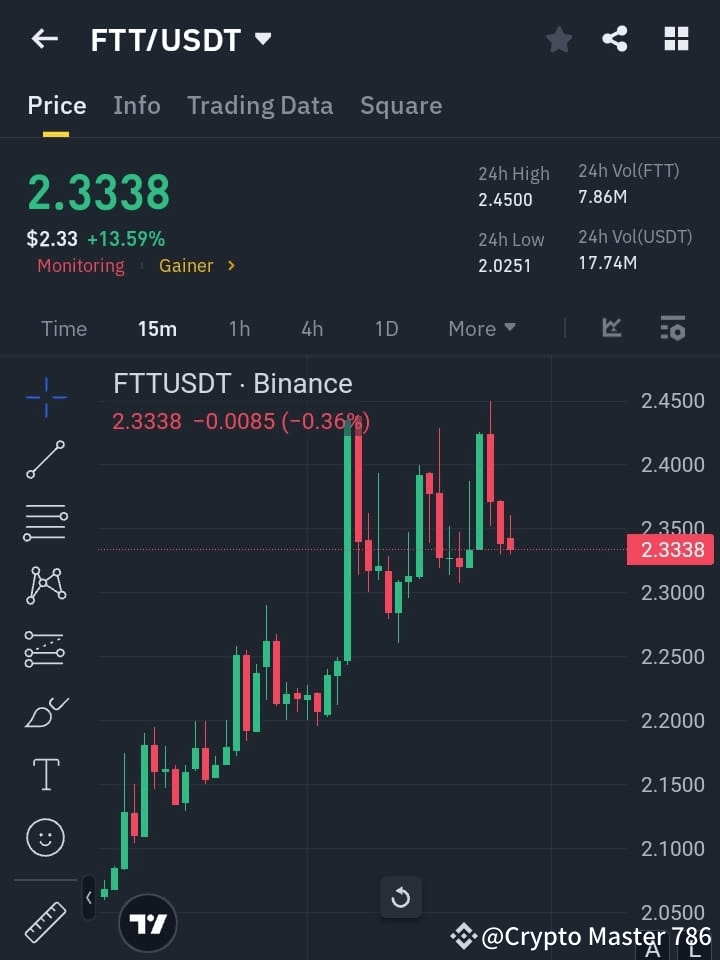Select the 1D timeframe
Screen dimensions: 720x960
[386, 328]
